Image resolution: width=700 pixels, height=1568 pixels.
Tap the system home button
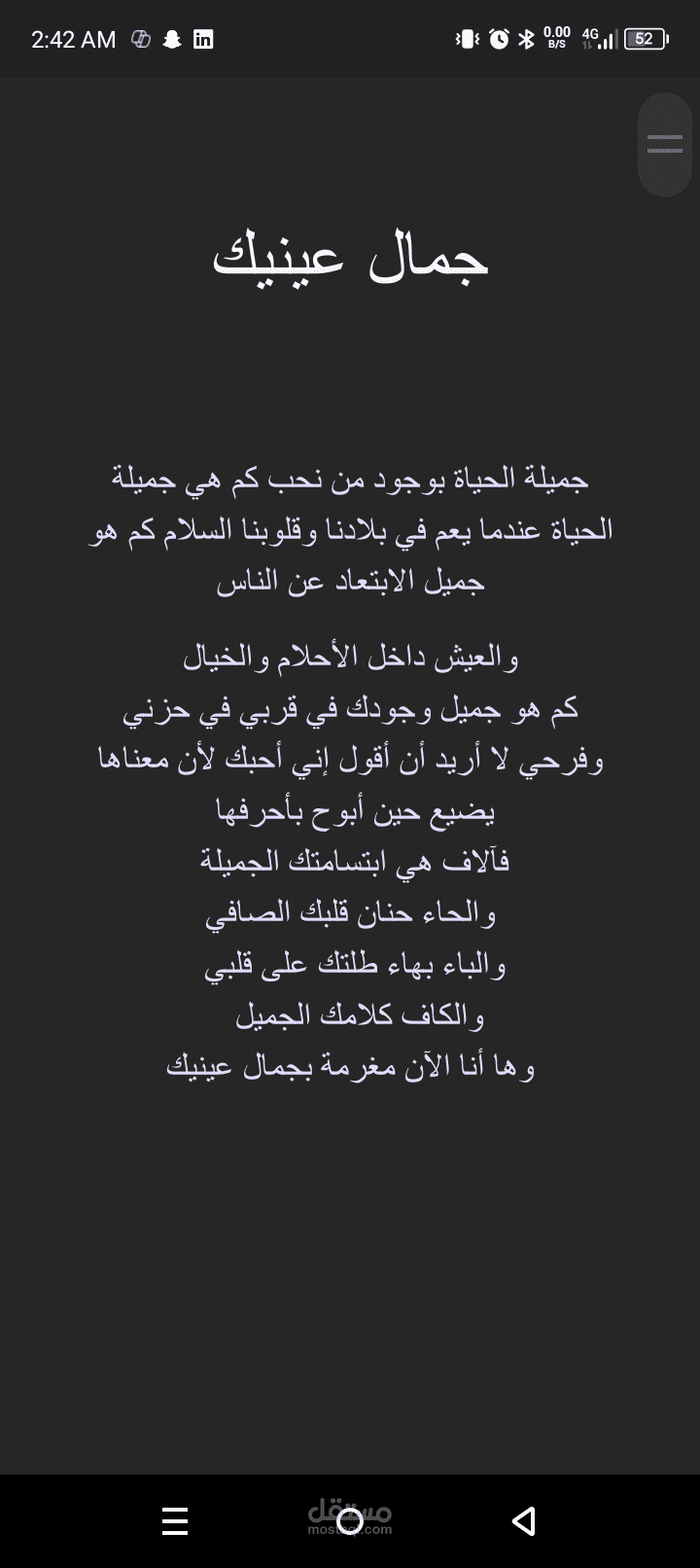point(350,1521)
